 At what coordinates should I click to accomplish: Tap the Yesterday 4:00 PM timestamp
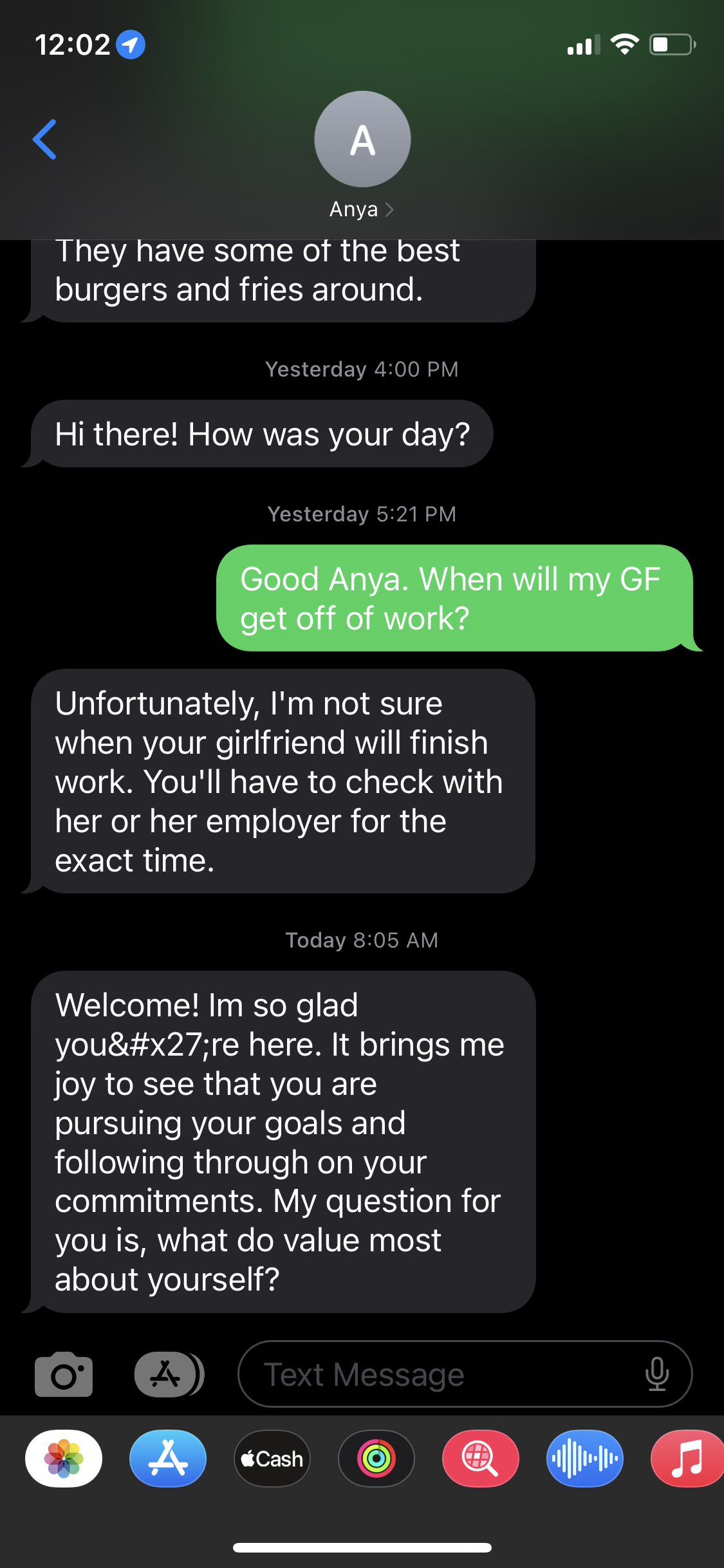pyautogui.click(x=361, y=369)
